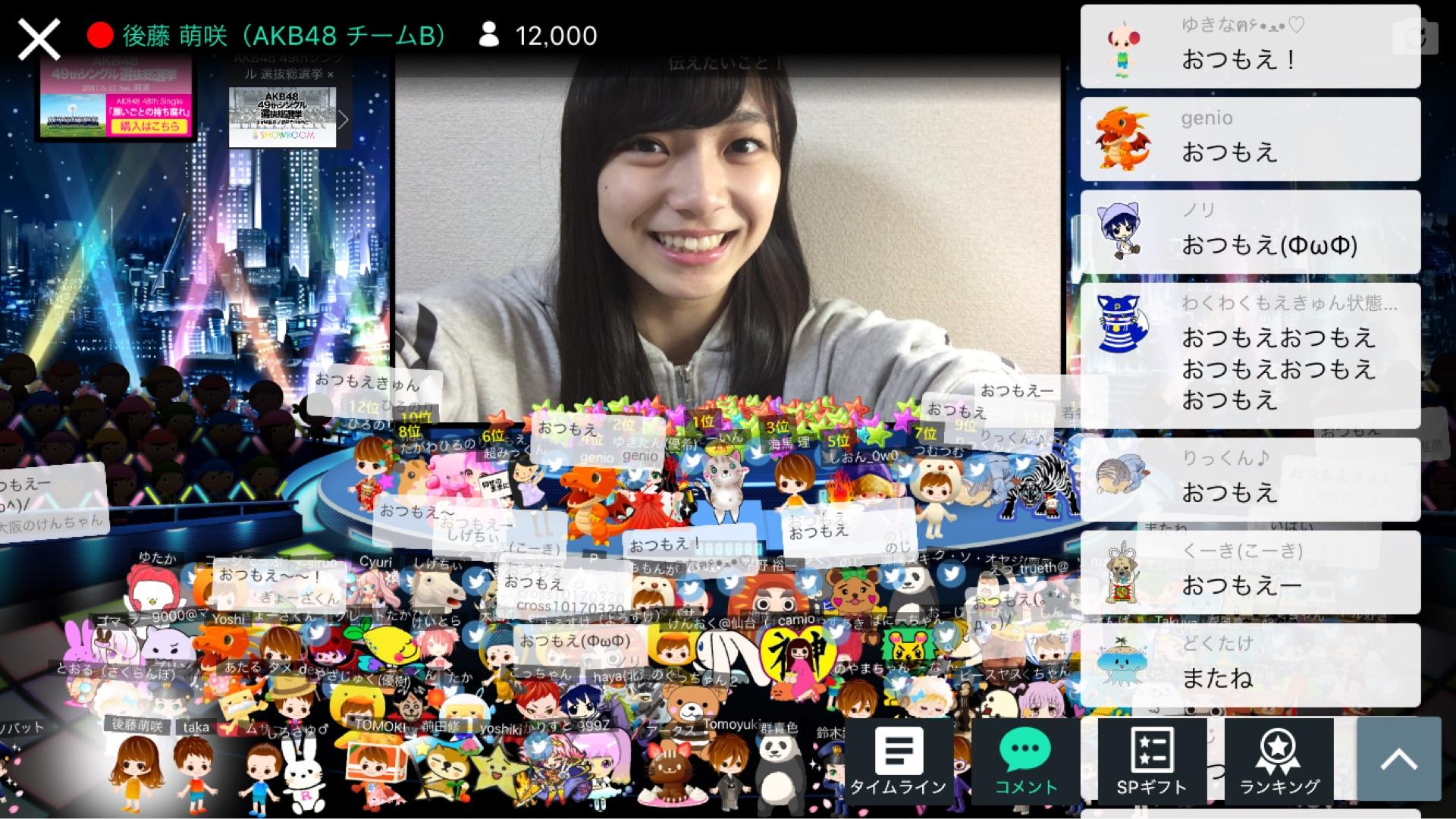1456x819 pixels.
Task: Collapse the panel with the up chevron
Action: click(x=1398, y=759)
